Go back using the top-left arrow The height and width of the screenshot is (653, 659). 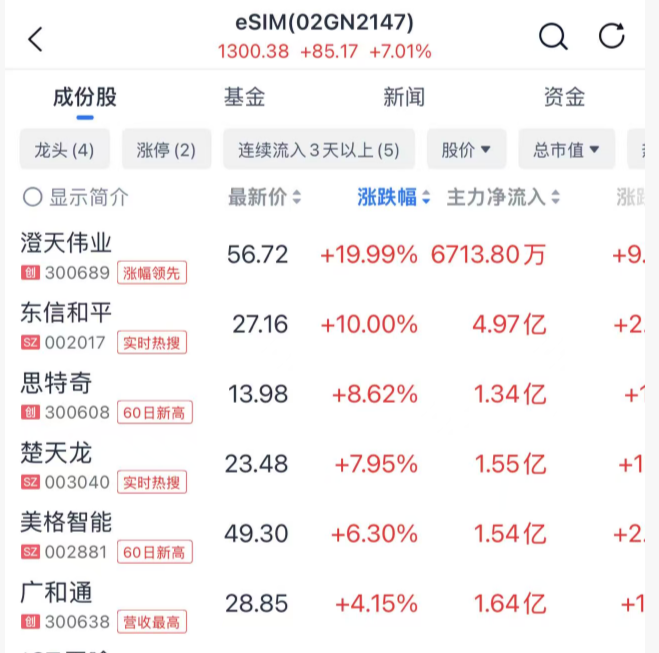click(x=36, y=38)
